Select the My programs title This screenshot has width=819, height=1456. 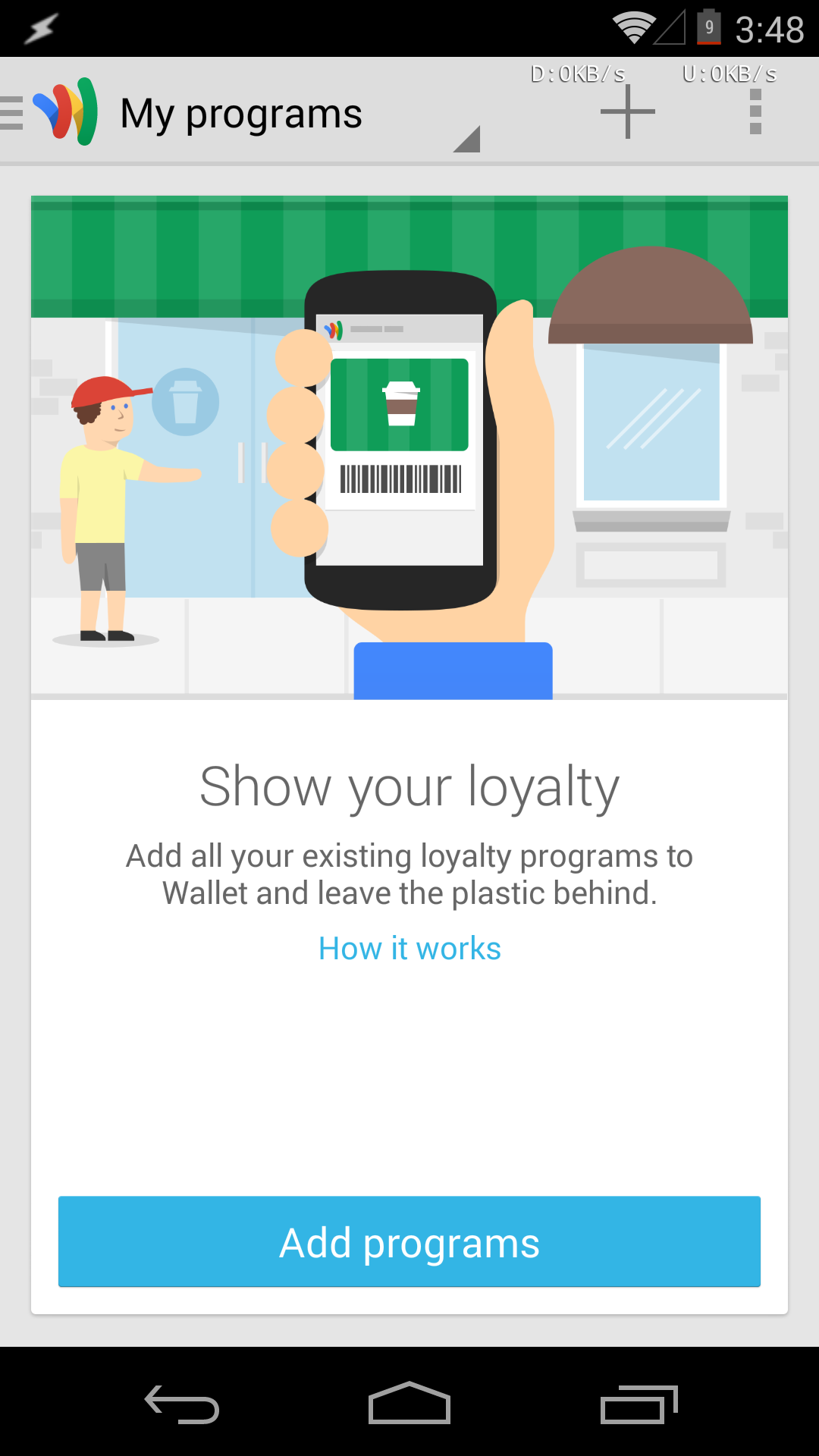tap(241, 112)
